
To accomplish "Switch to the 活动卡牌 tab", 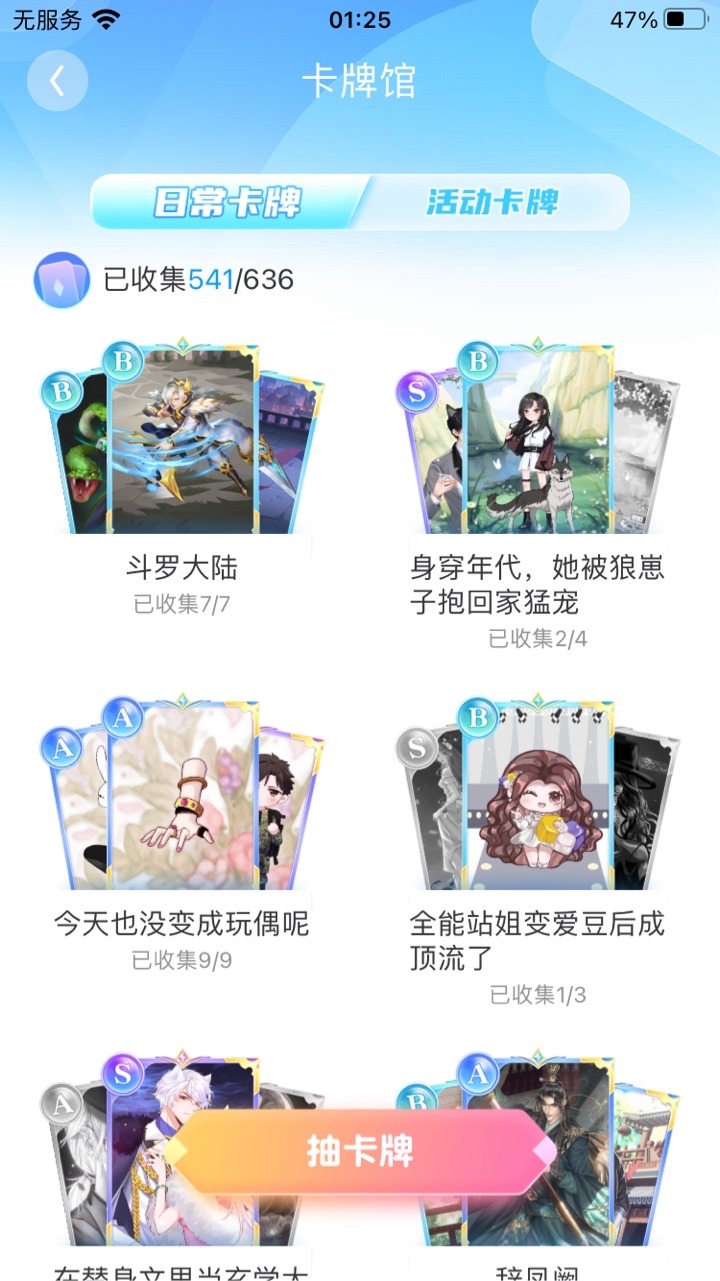I will (x=492, y=203).
